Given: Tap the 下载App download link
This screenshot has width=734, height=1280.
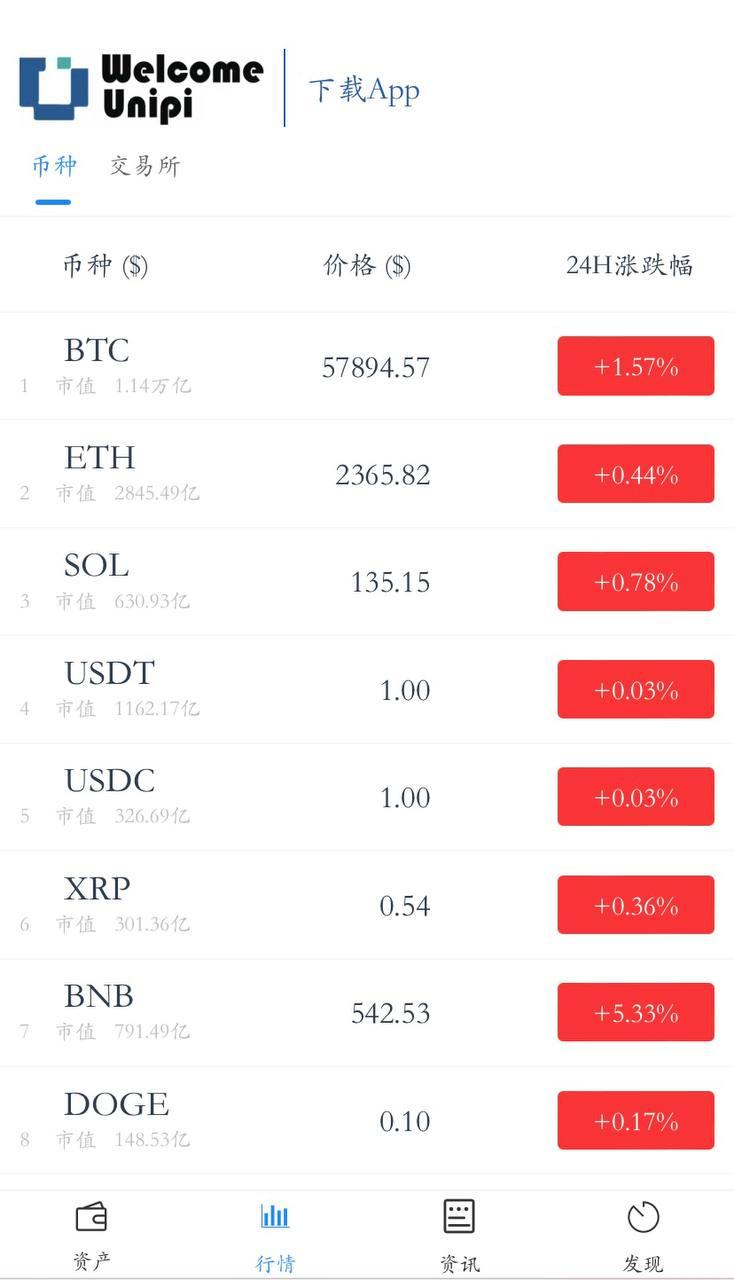Looking at the screenshot, I should tap(364, 89).
